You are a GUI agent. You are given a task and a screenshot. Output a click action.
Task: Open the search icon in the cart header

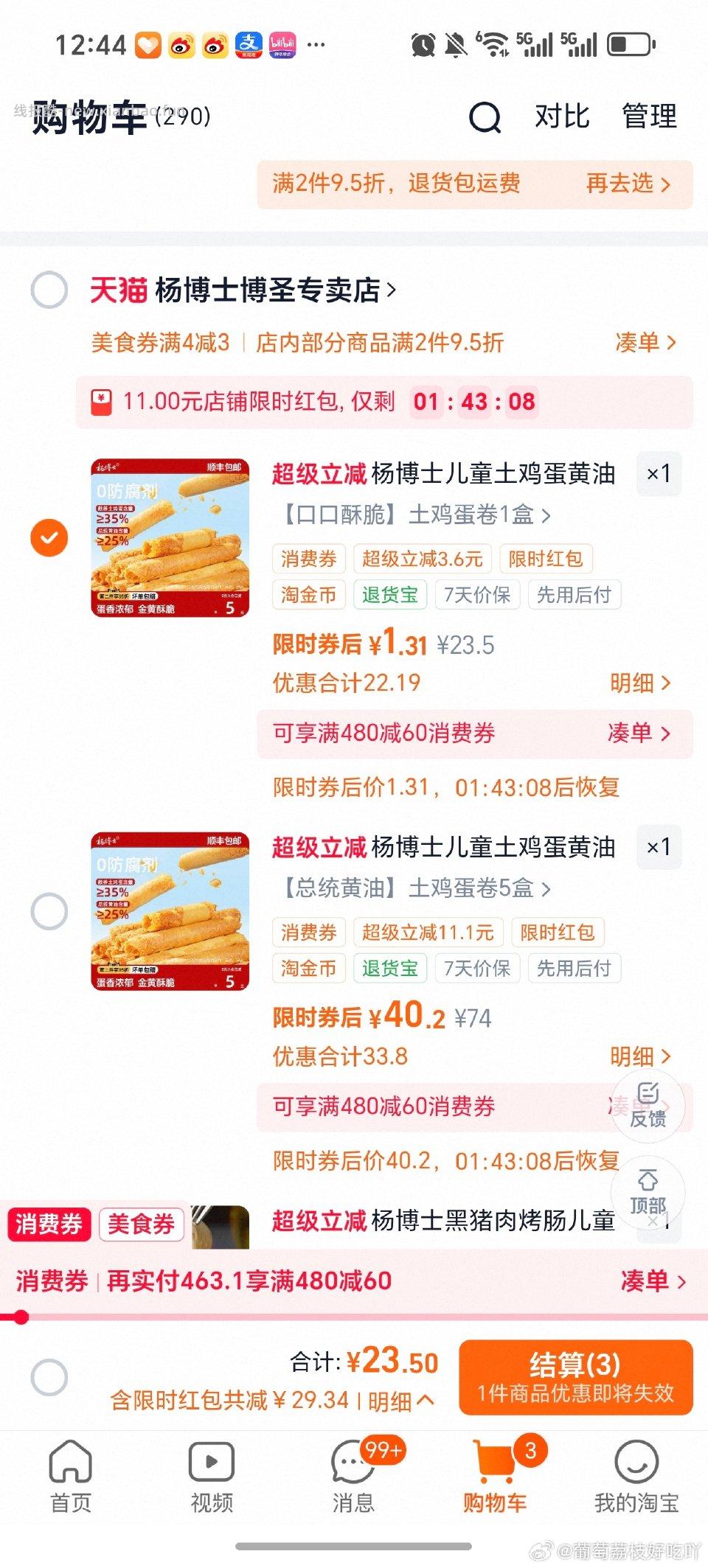tap(485, 118)
